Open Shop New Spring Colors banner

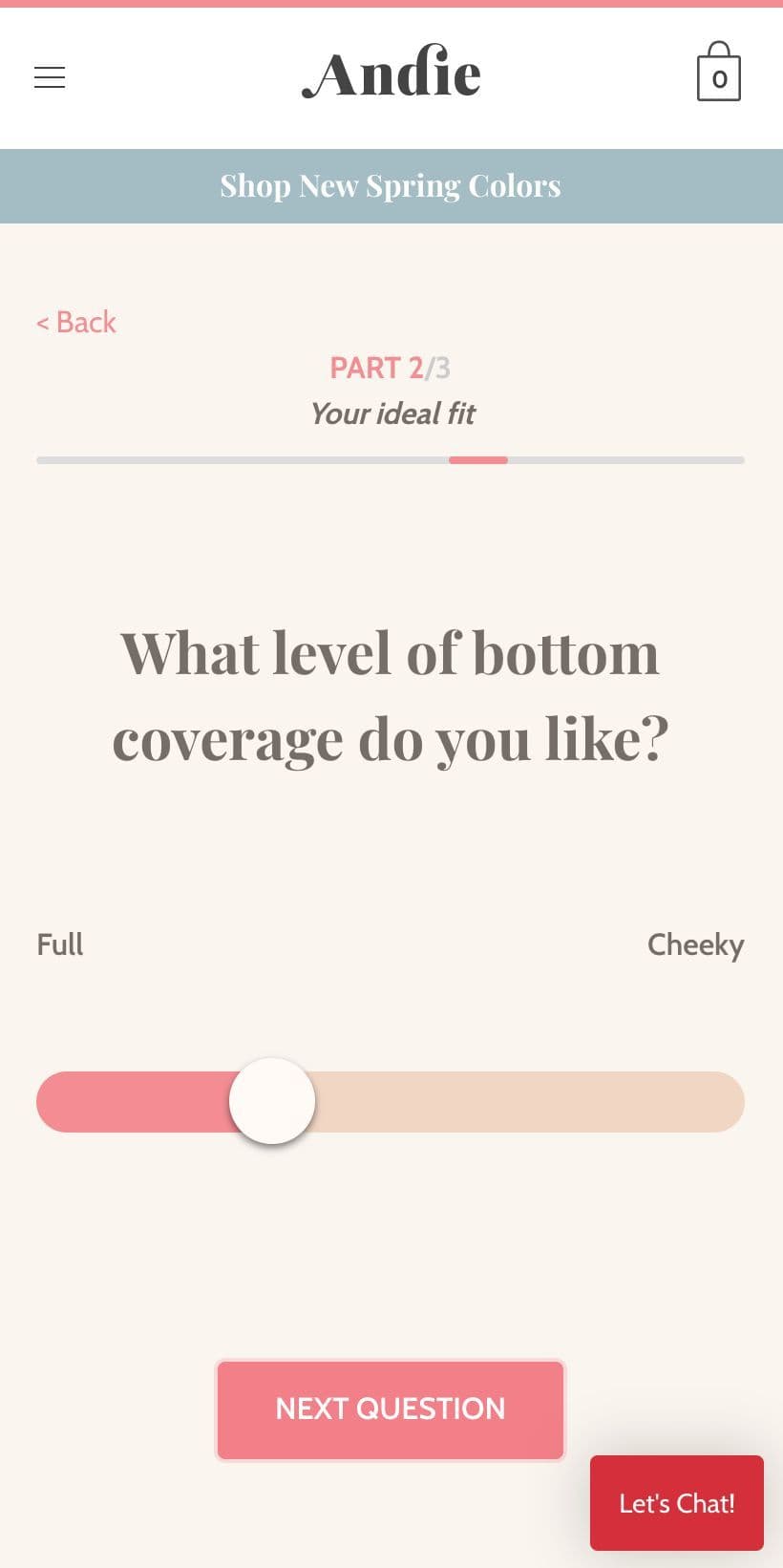click(391, 186)
